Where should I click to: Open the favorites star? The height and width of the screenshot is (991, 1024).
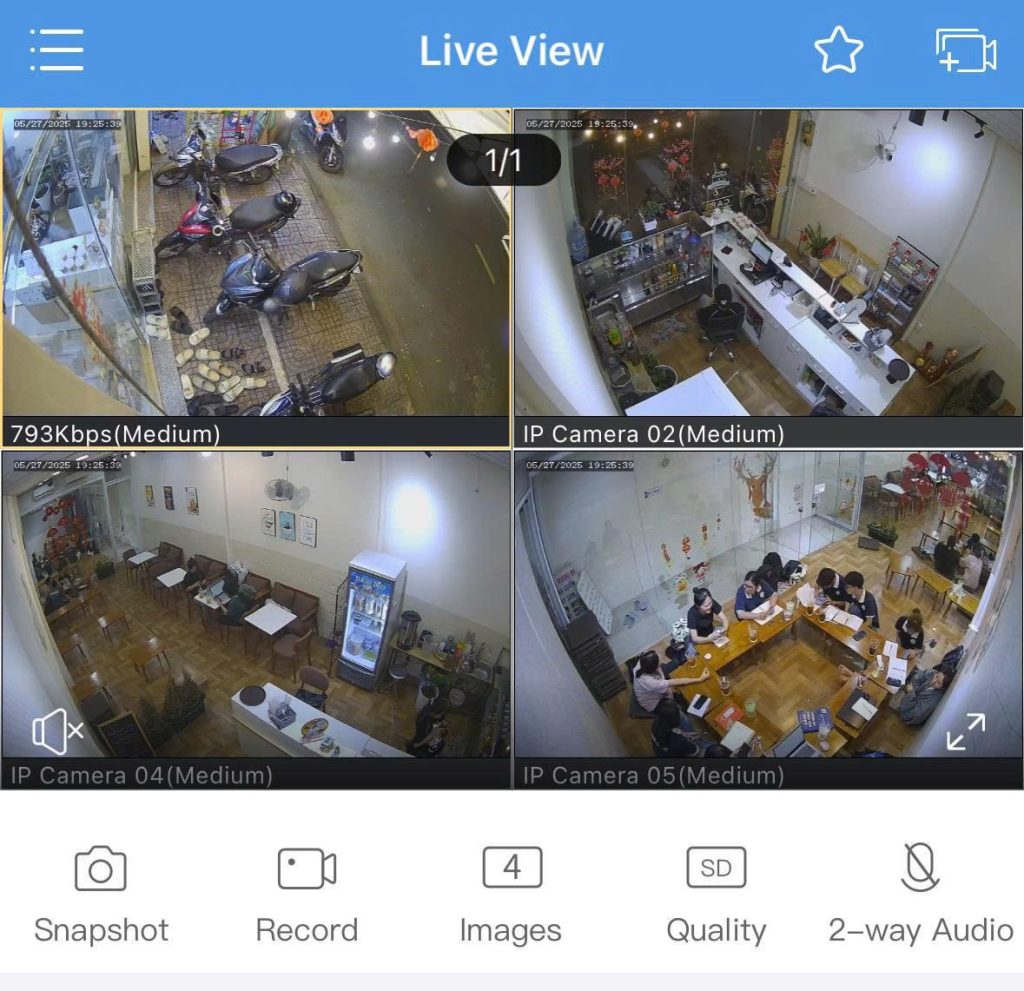838,50
